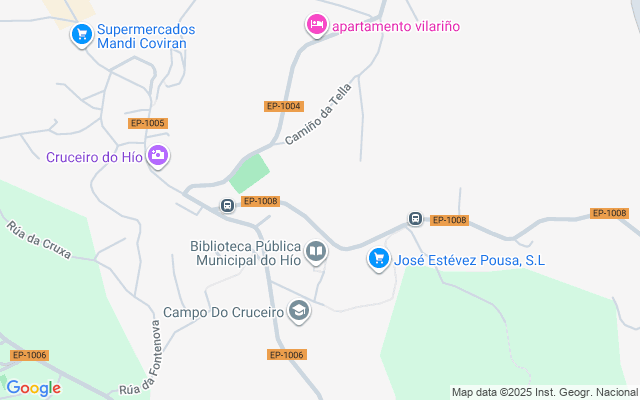This screenshot has width=640, height=400.
Task: Open Supermercados Mandi Coviran marker
Action: pyautogui.click(x=82, y=36)
